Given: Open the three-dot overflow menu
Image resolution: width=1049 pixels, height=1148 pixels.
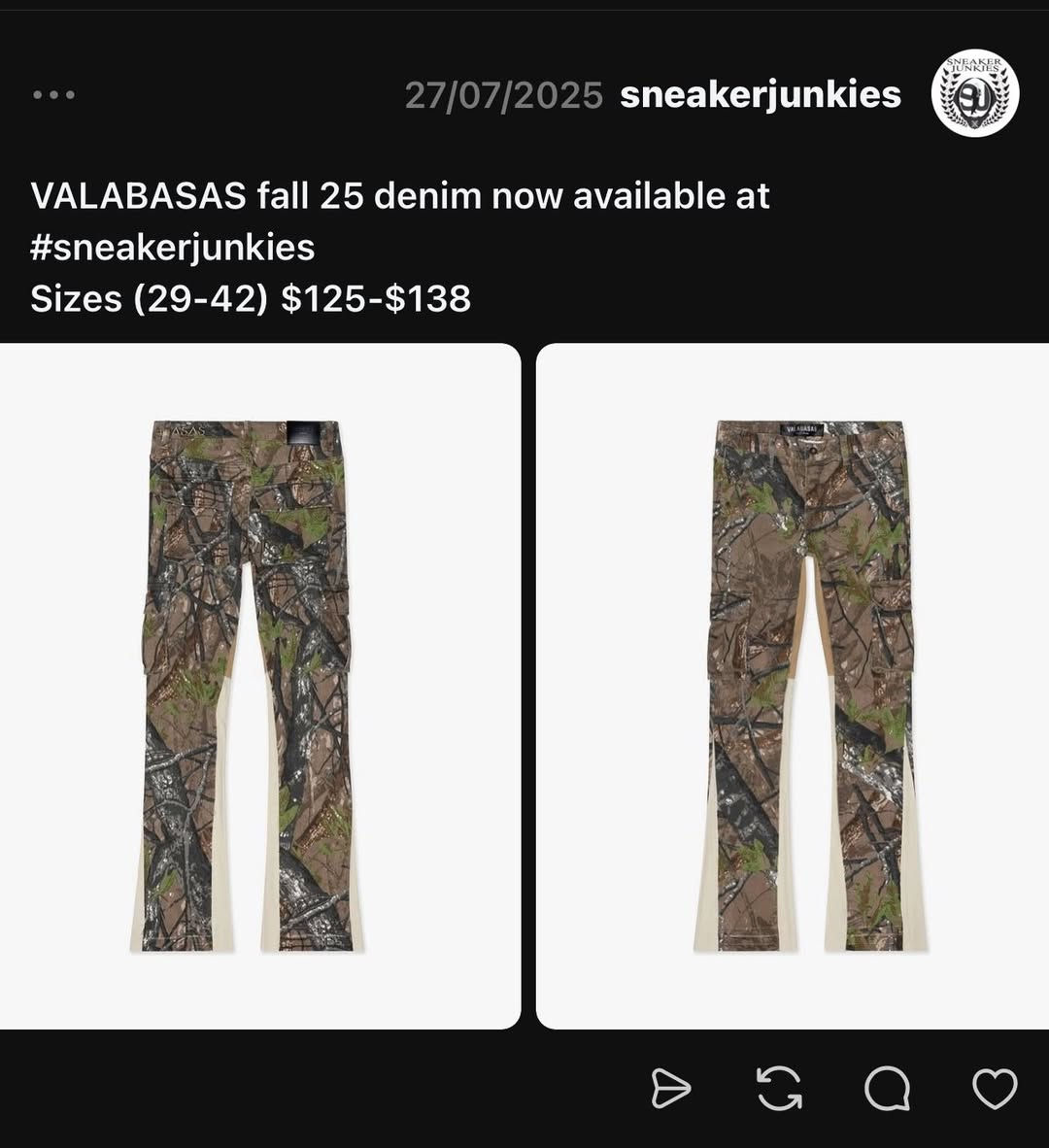Looking at the screenshot, I should [x=53, y=95].
